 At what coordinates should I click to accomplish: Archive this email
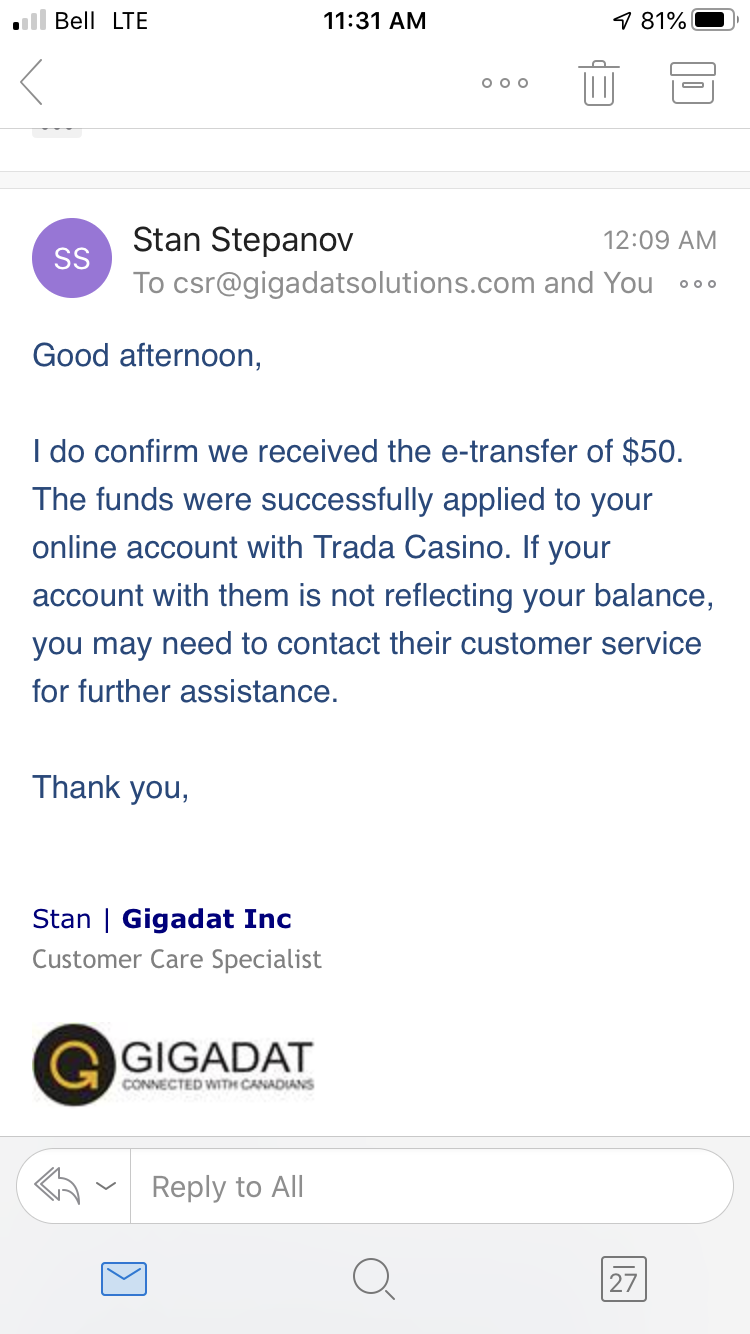click(x=692, y=83)
